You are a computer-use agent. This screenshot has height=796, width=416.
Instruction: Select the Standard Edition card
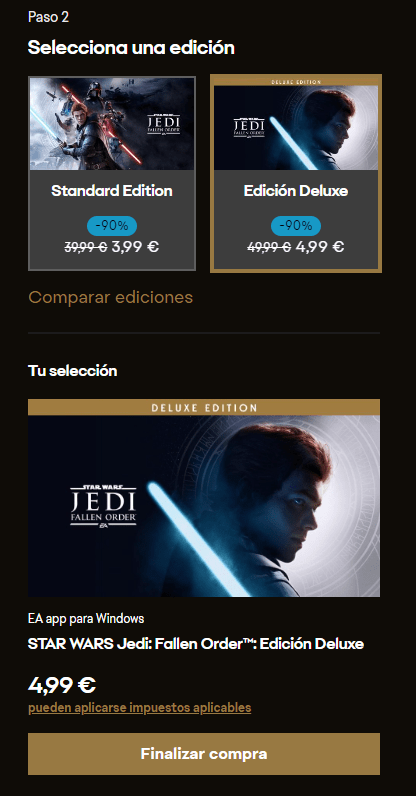(x=112, y=174)
